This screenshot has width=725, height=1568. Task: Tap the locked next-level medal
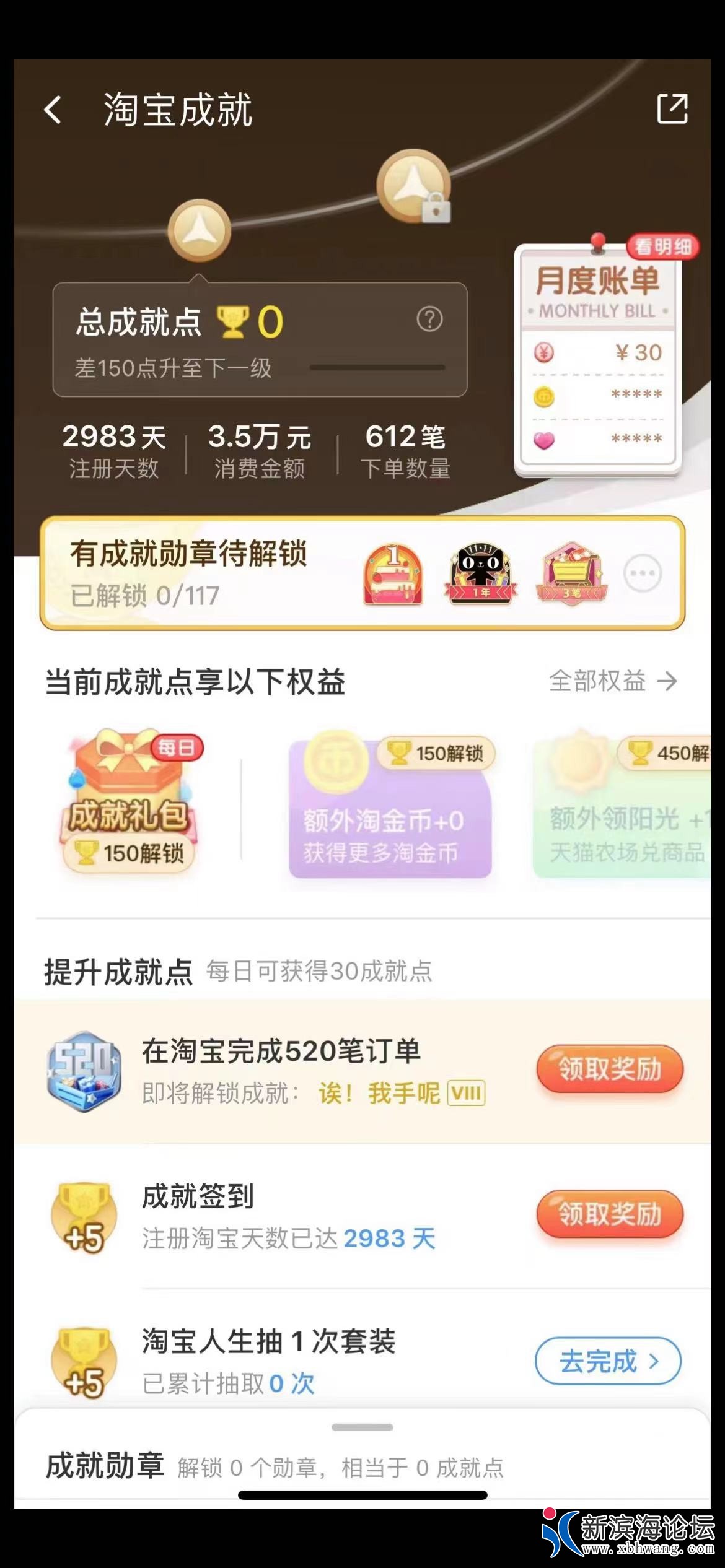(413, 187)
